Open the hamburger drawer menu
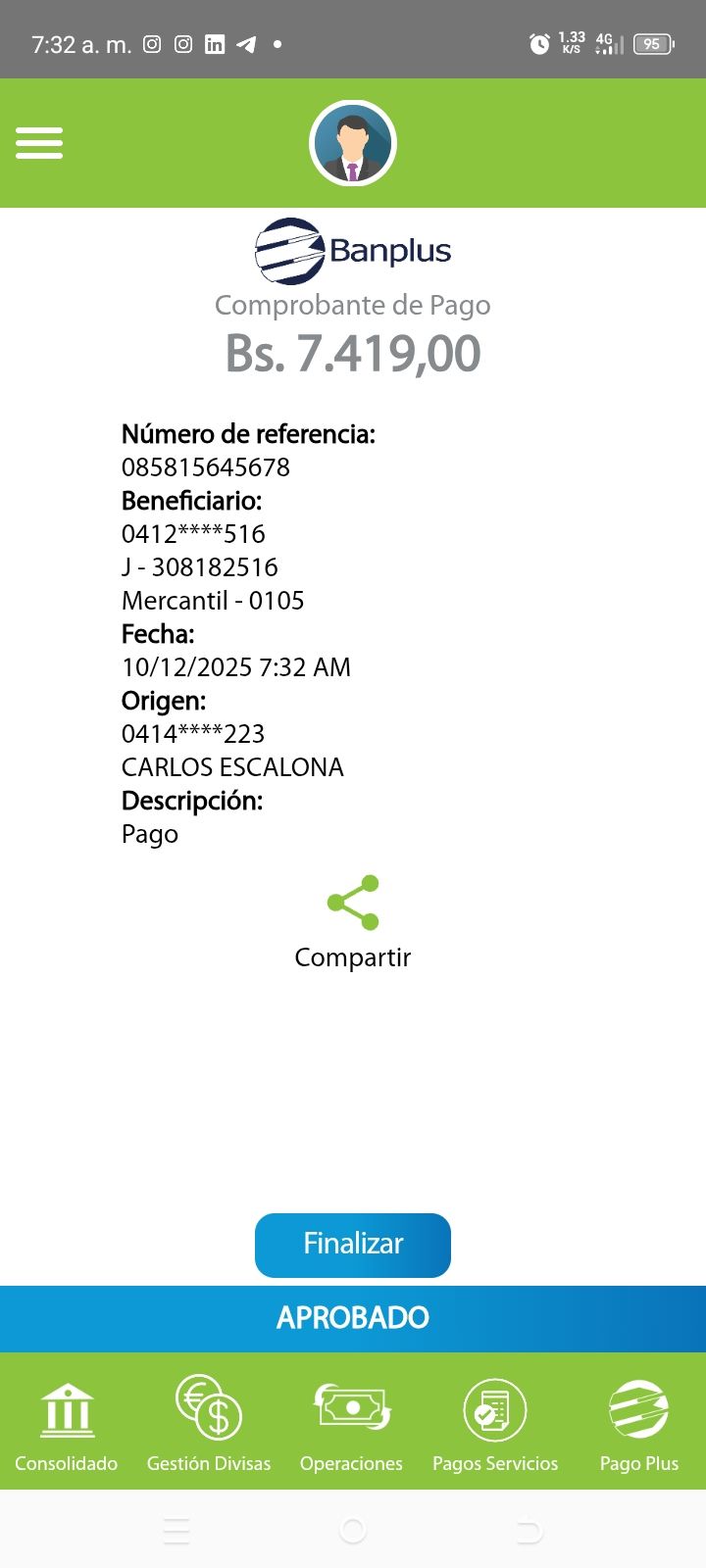The height and width of the screenshot is (1568, 706). pyautogui.click(x=39, y=143)
